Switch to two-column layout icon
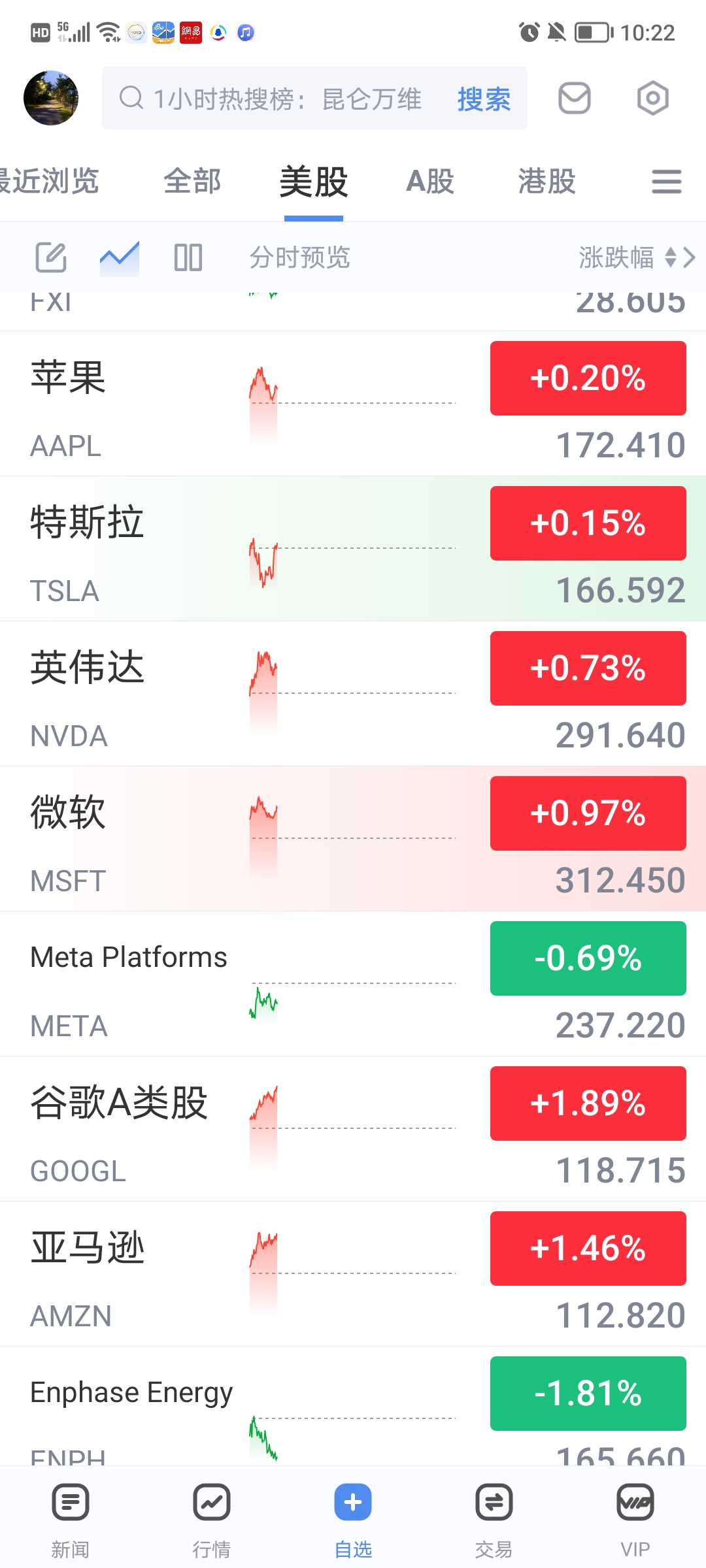This screenshot has width=706, height=1568. [188, 257]
